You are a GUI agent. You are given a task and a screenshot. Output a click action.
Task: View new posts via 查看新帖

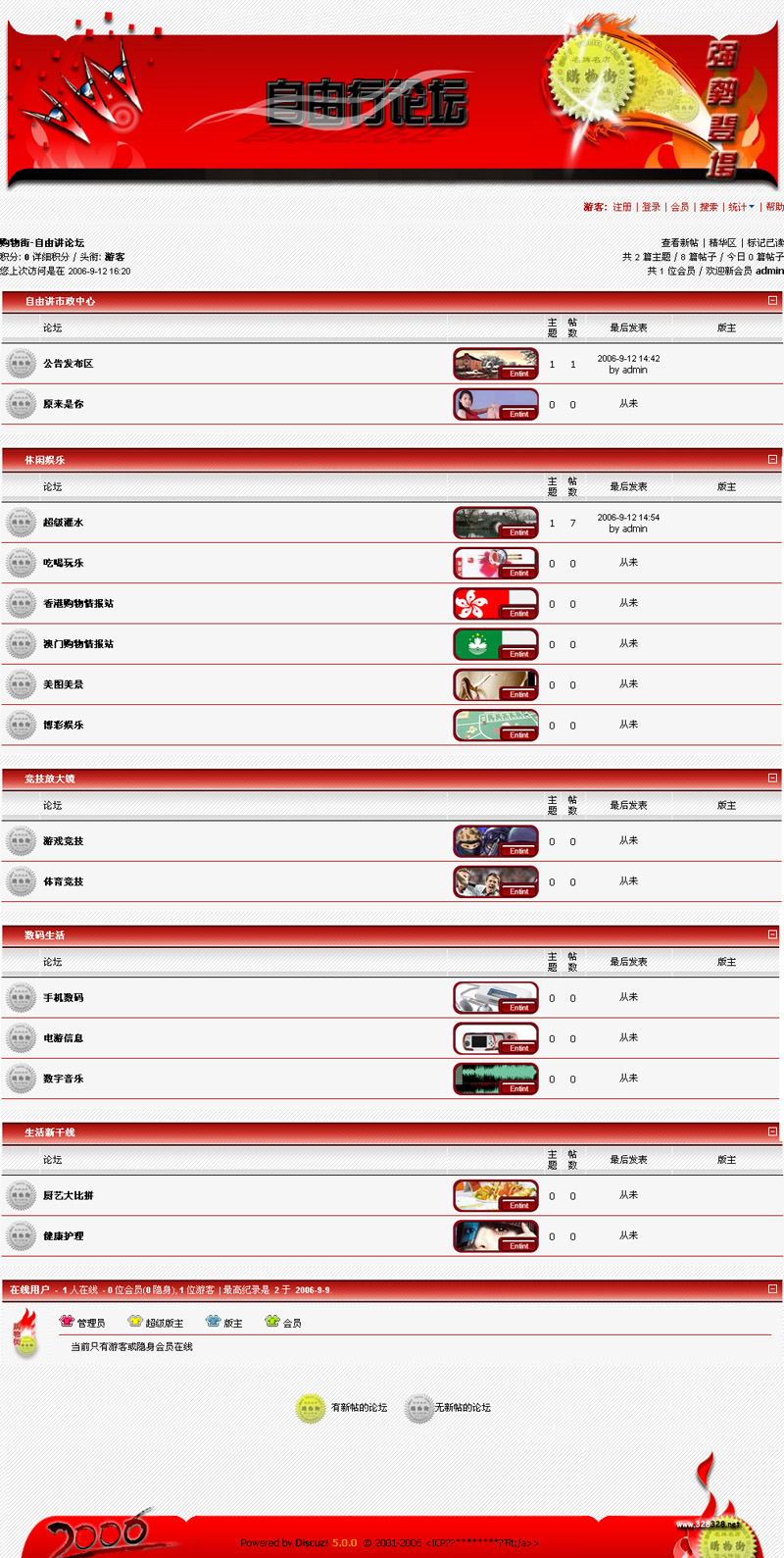(x=679, y=243)
